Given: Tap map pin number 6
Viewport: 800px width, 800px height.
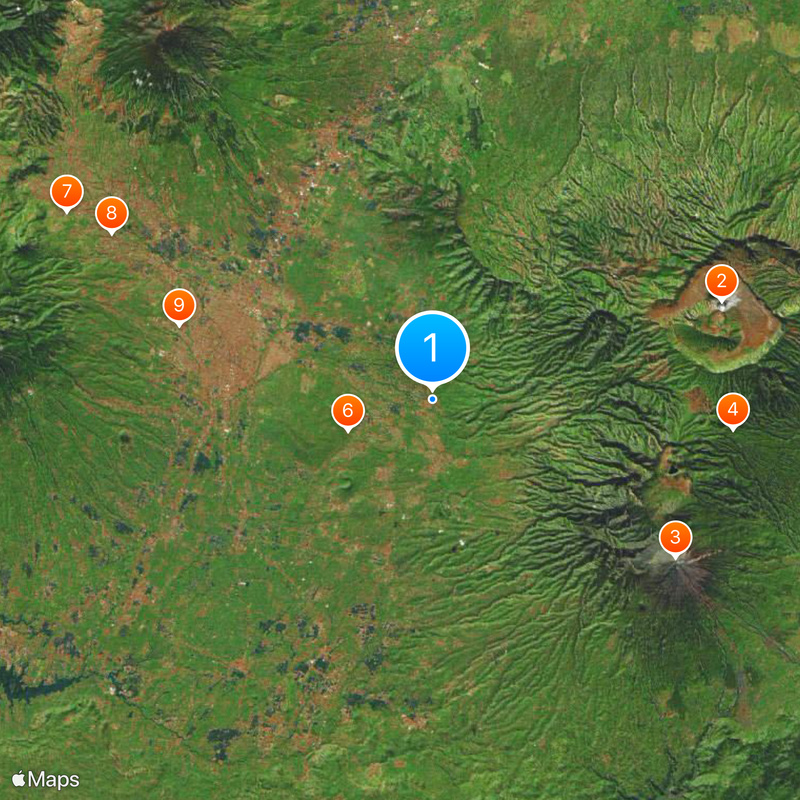Looking at the screenshot, I should pos(348,410).
